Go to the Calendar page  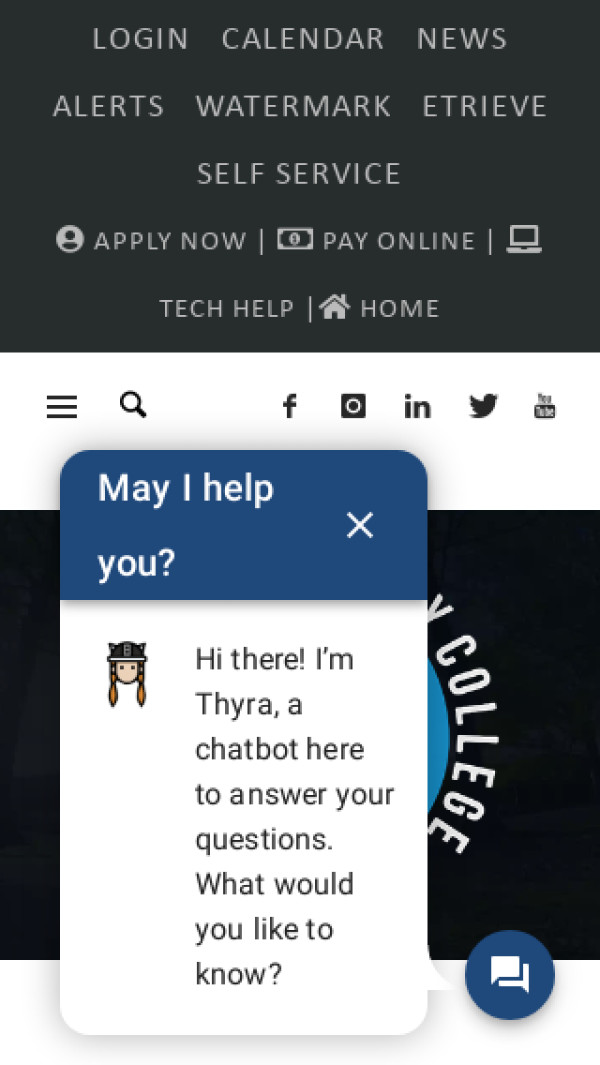[302, 39]
